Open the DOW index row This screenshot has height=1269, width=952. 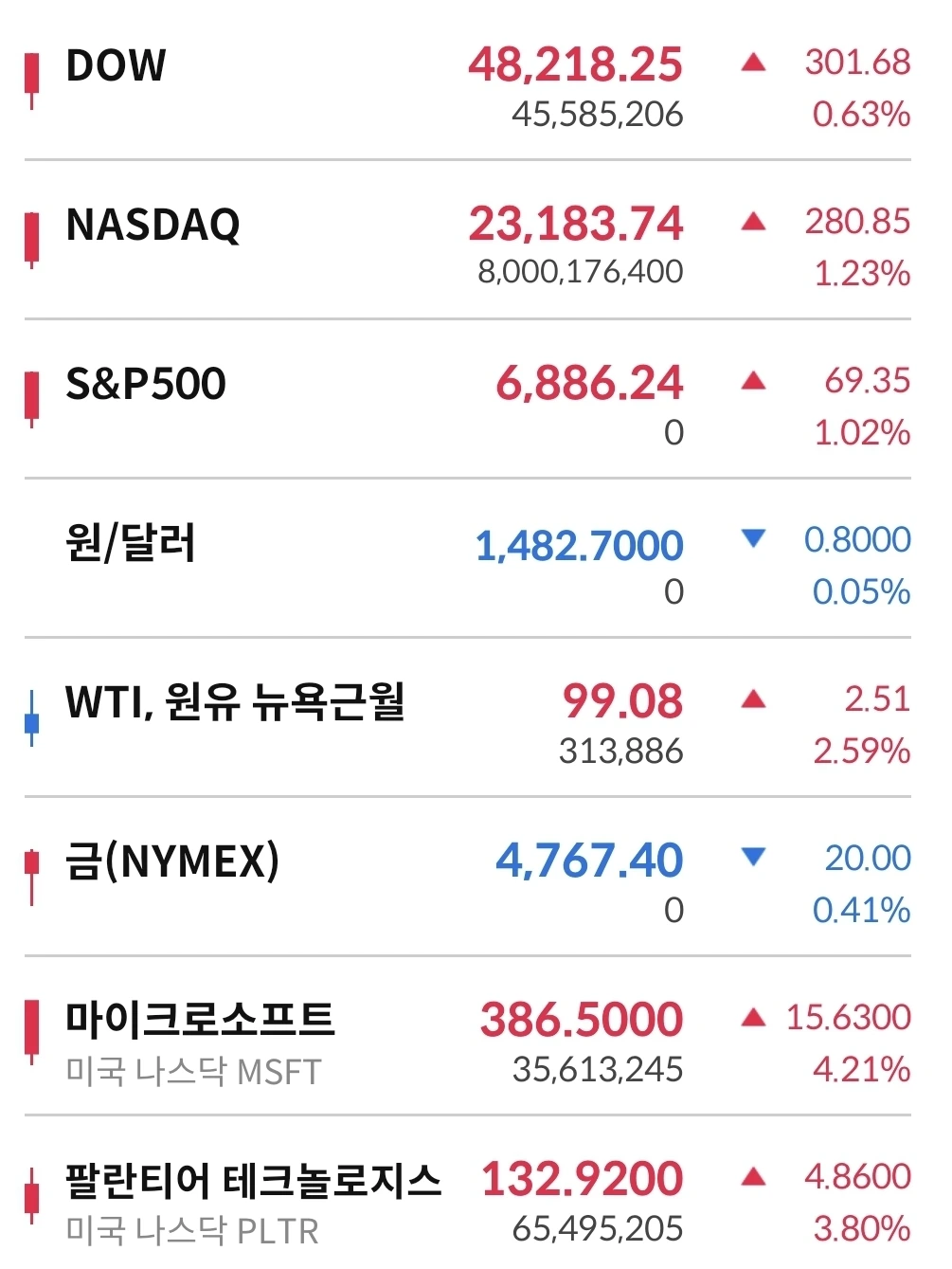tap(116, 66)
